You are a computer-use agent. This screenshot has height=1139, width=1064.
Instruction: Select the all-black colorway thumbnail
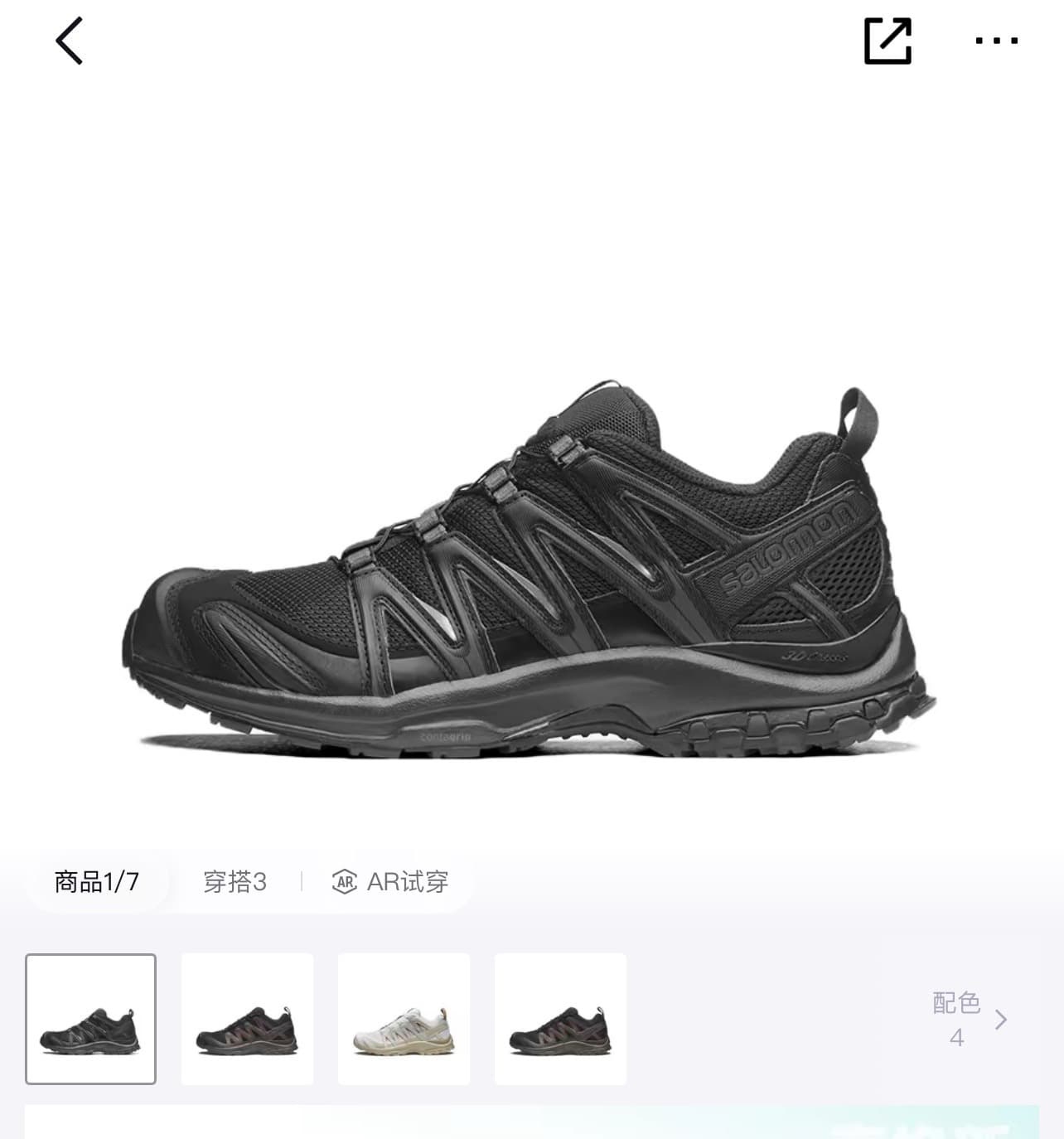click(x=91, y=1019)
